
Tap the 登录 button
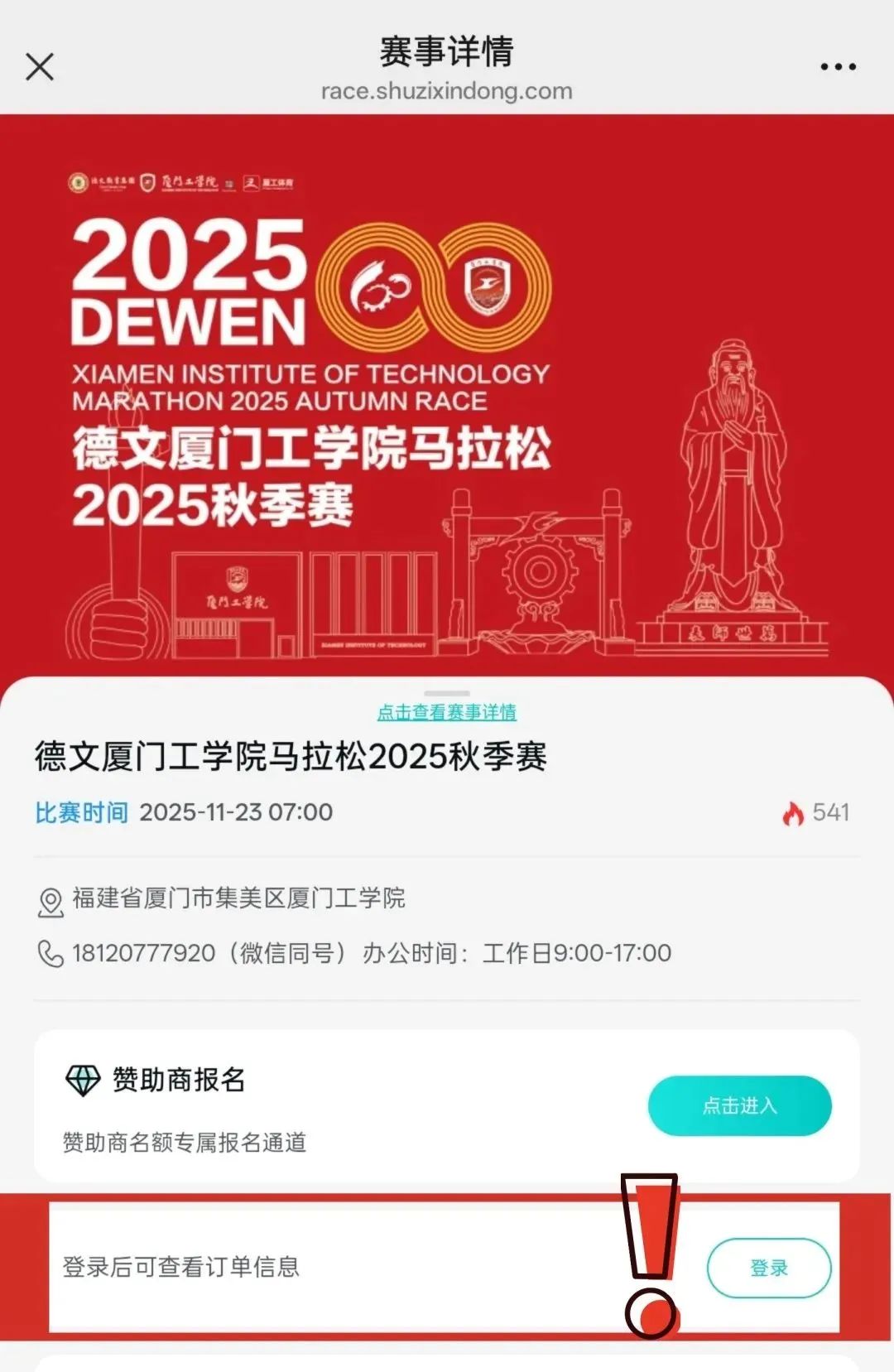point(768,1268)
